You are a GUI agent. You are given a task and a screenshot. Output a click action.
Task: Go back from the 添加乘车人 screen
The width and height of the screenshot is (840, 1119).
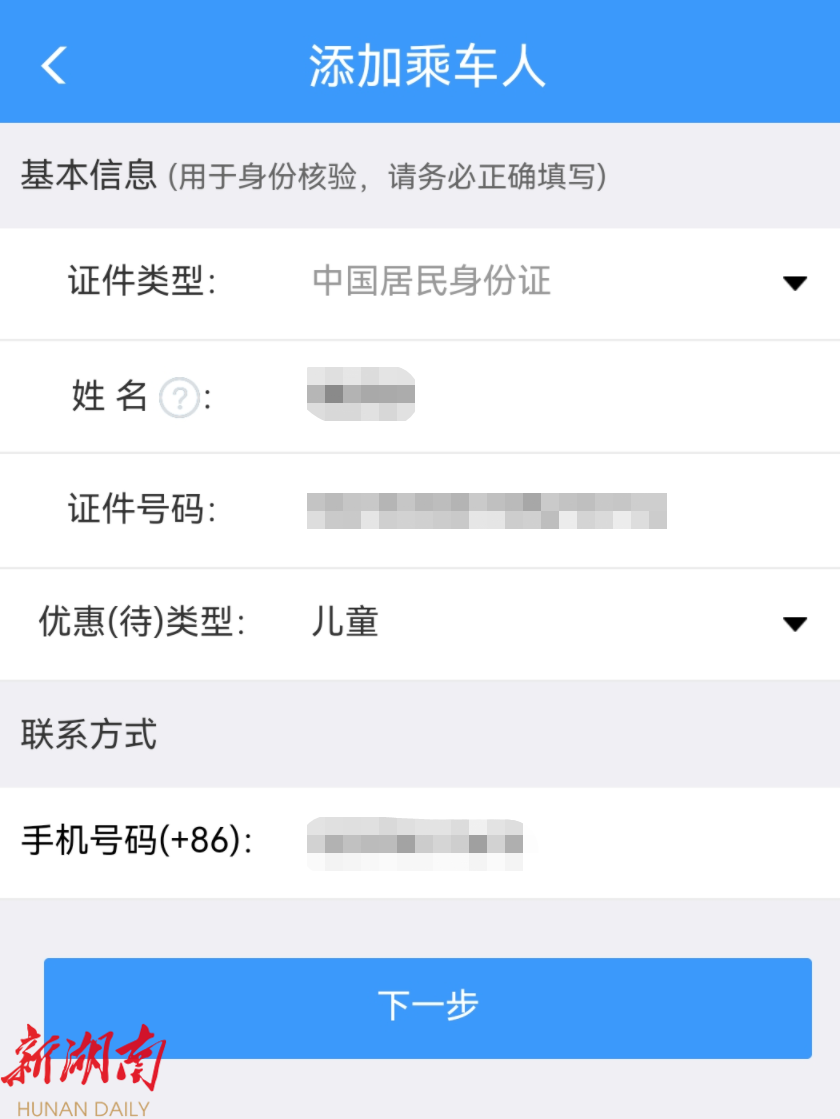[x=54, y=66]
